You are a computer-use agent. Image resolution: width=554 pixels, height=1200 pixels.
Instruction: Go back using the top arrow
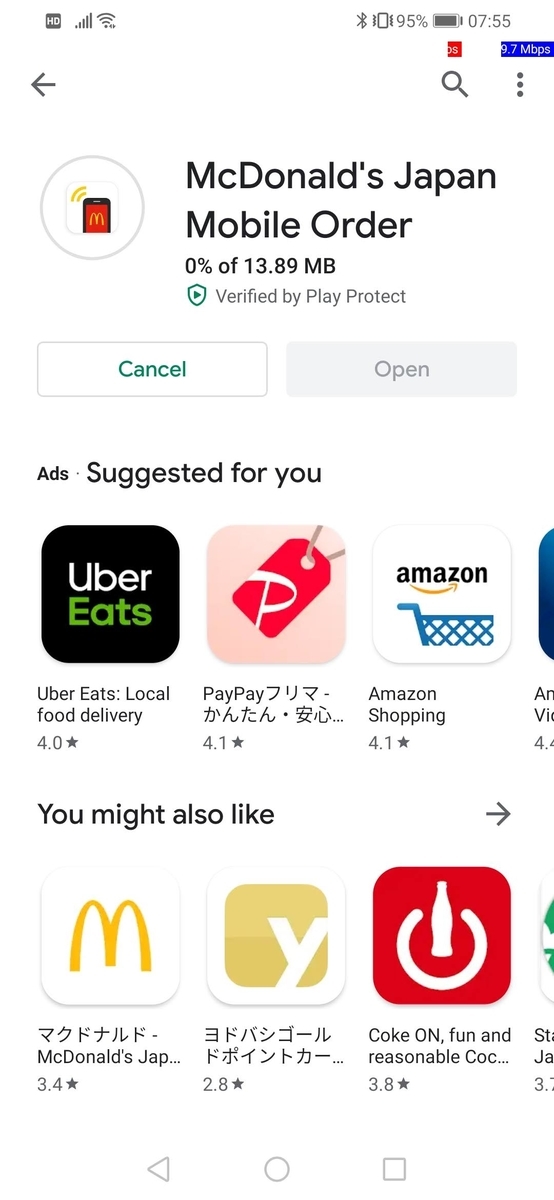tap(43, 85)
